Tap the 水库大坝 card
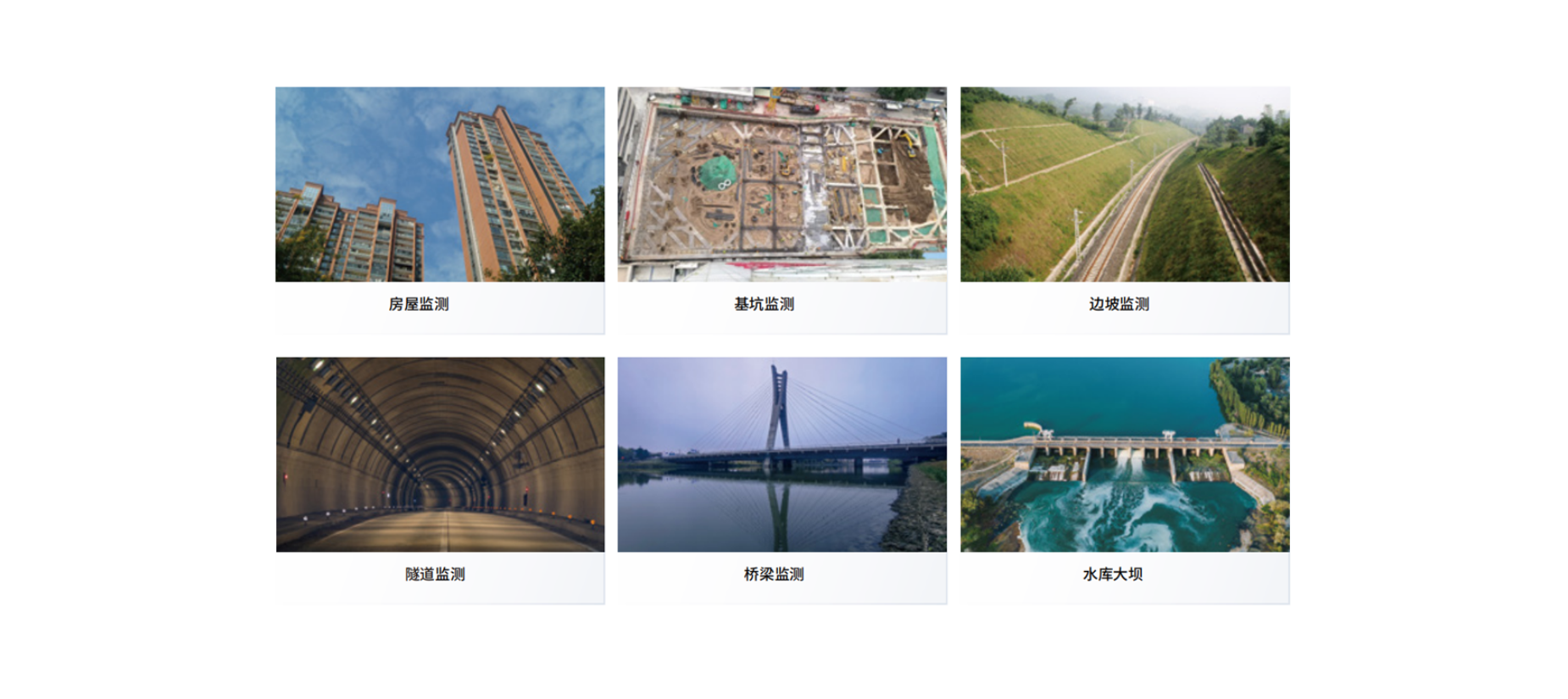Screen dimensions: 1568x699 1125,480
